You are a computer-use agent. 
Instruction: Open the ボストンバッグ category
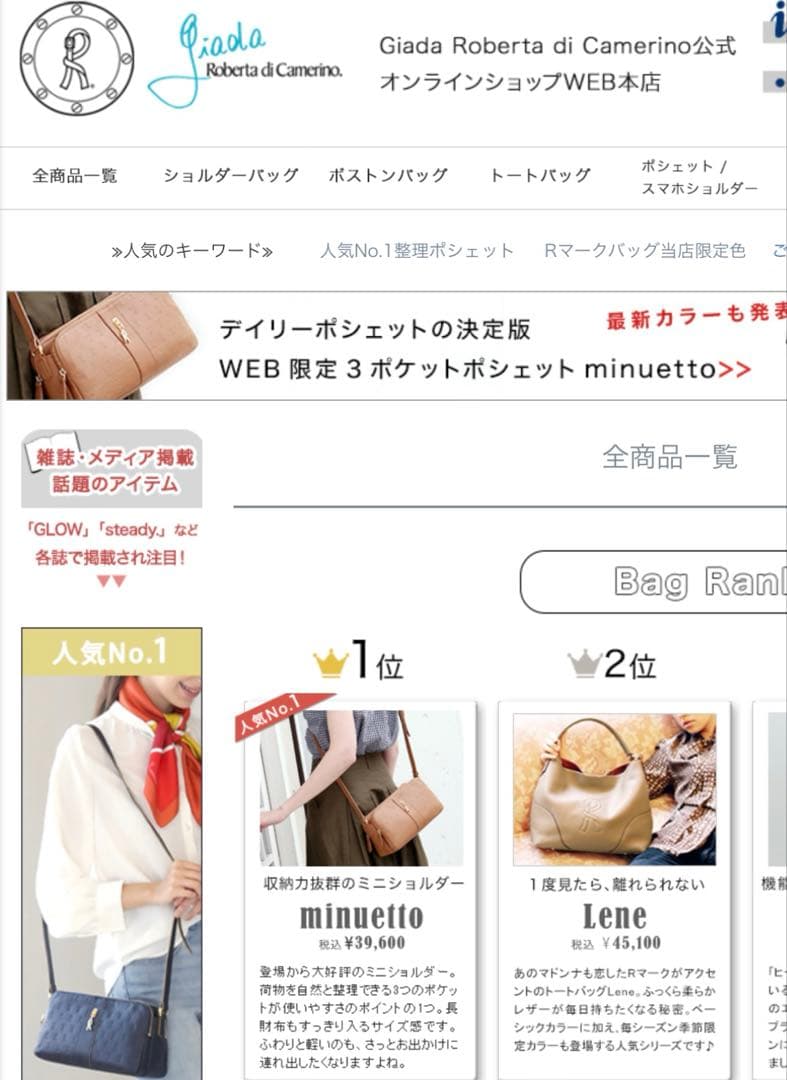point(388,176)
